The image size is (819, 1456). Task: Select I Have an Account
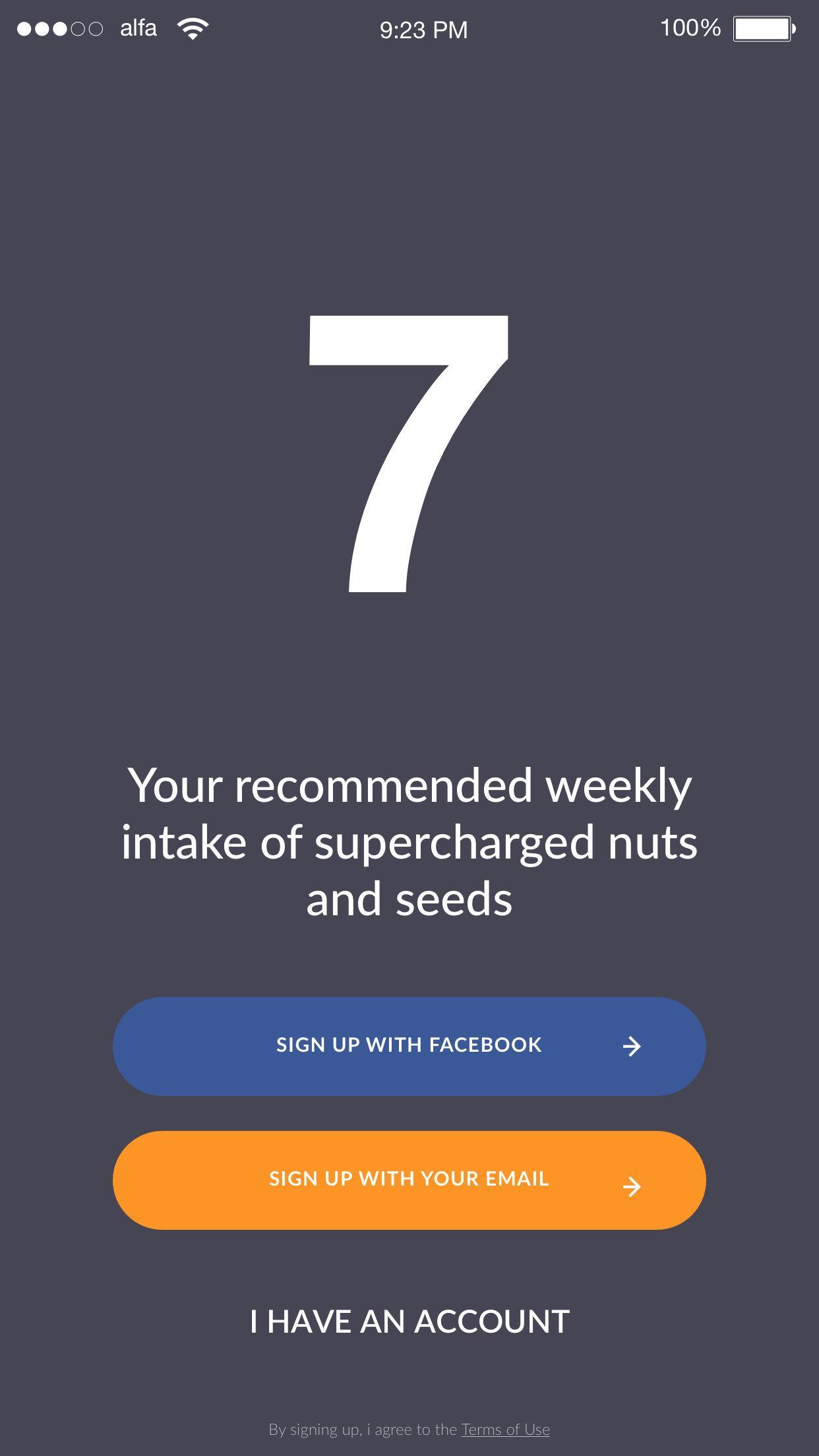point(409,1322)
